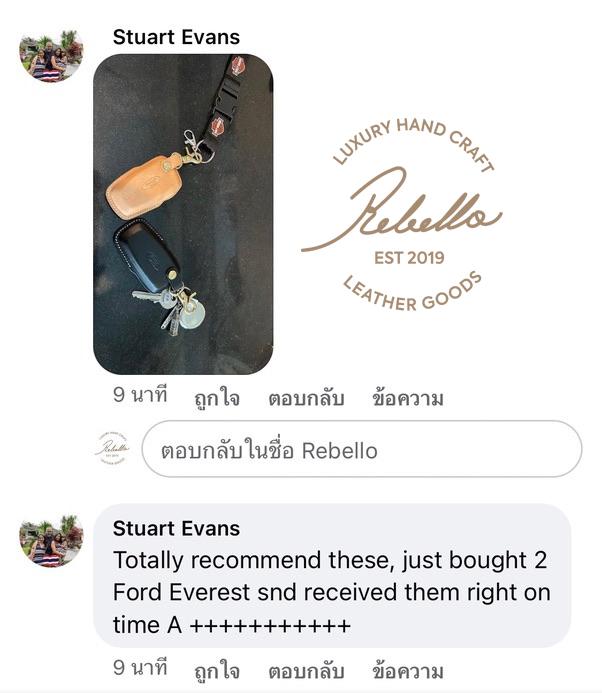Open the key case photo in Stuart's comment

coord(182,214)
